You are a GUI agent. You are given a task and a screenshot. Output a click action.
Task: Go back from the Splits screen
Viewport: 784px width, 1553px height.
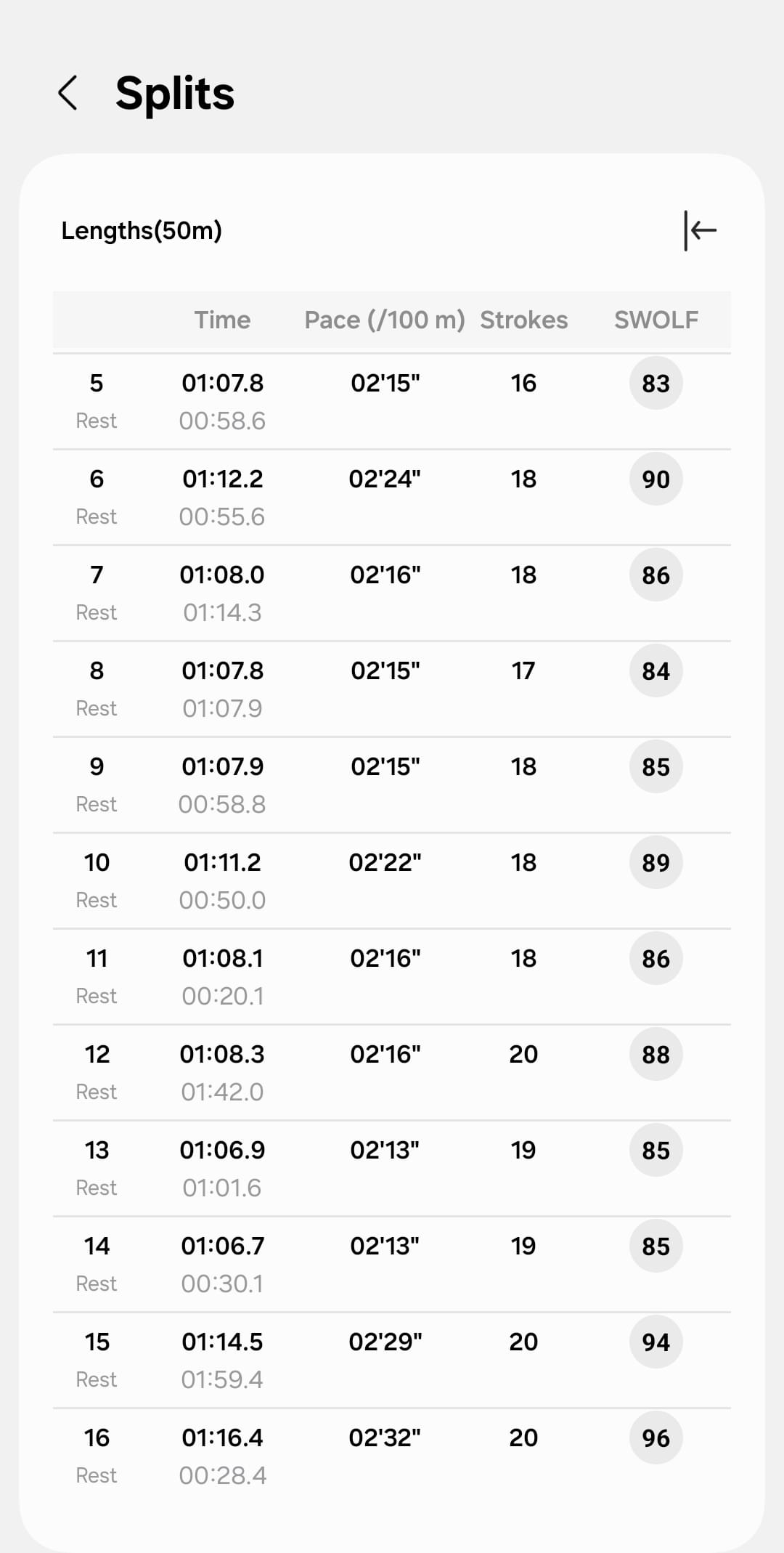[x=68, y=93]
